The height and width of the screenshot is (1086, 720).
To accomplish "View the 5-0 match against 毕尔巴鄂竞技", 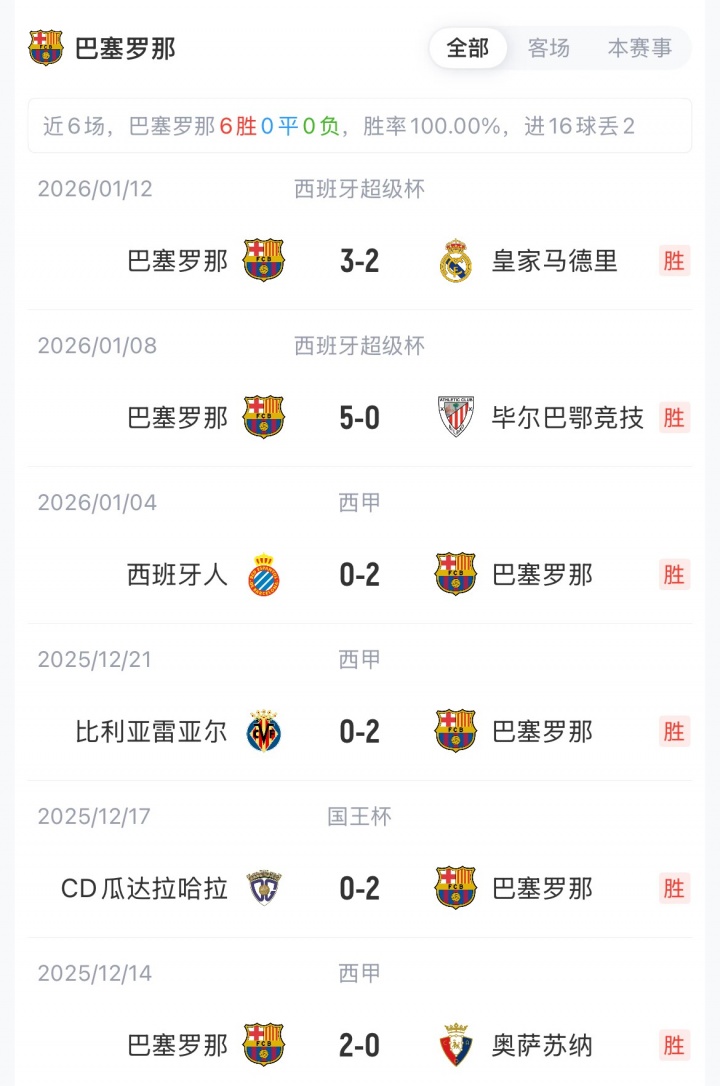I will [360, 417].
